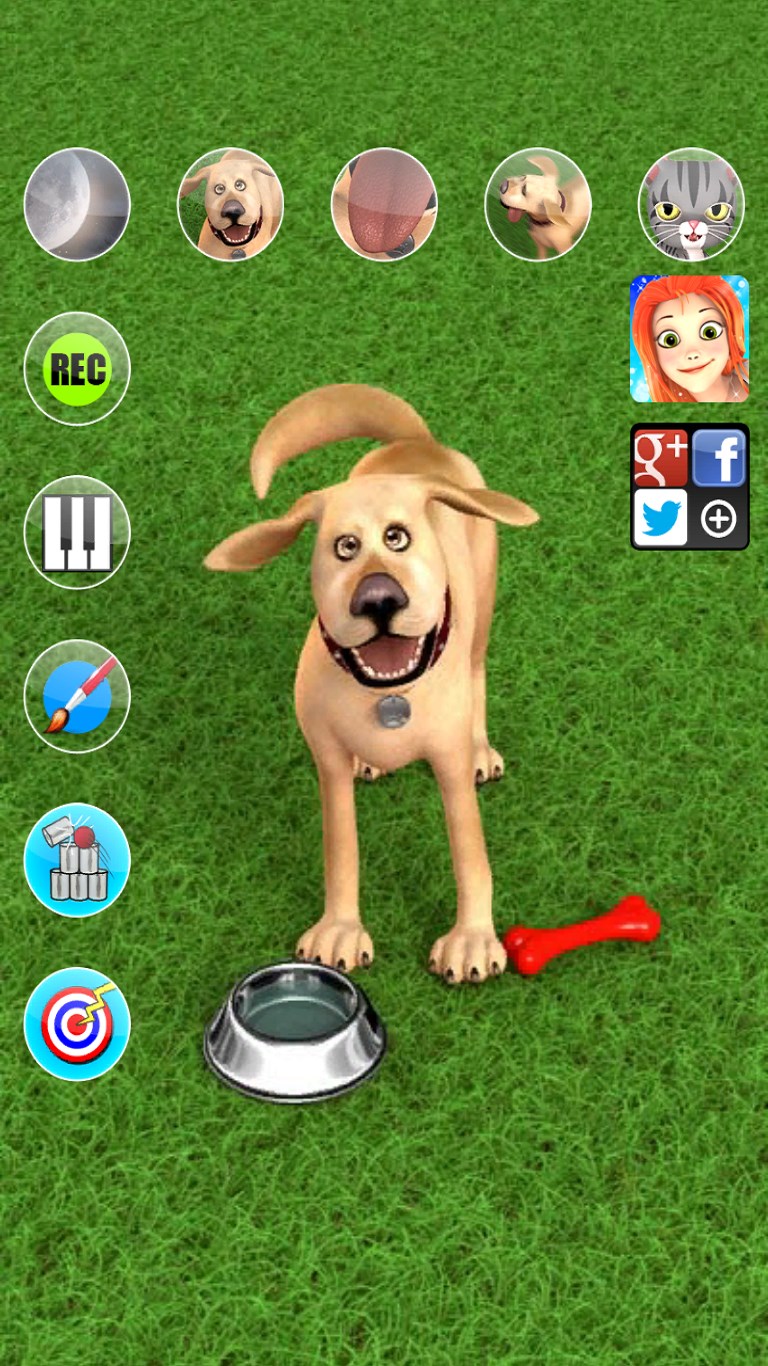Share on Twitter
Screen dimensions: 768x1366
(x=660, y=517)
